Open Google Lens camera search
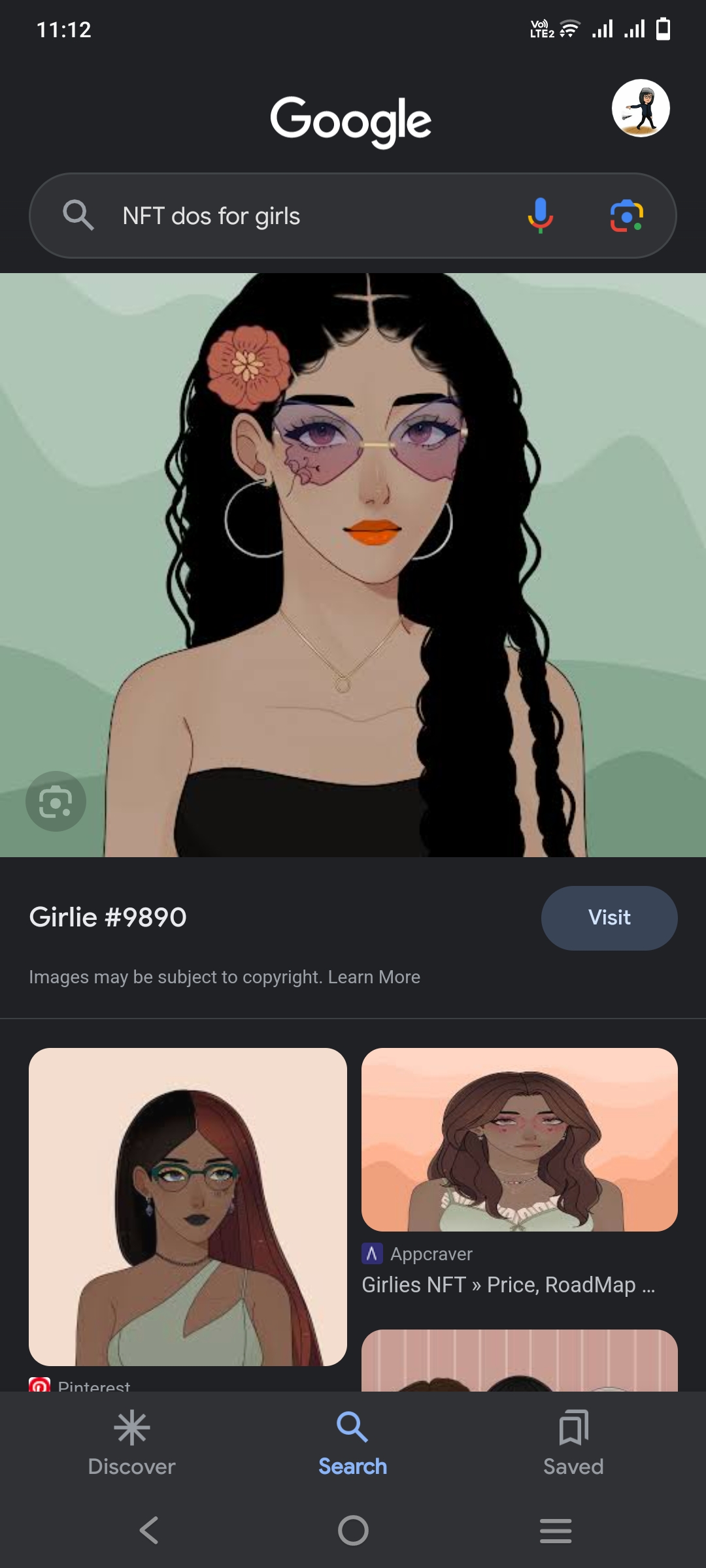Viewport: 706px width, 1568px height. [x=626, y=216]
